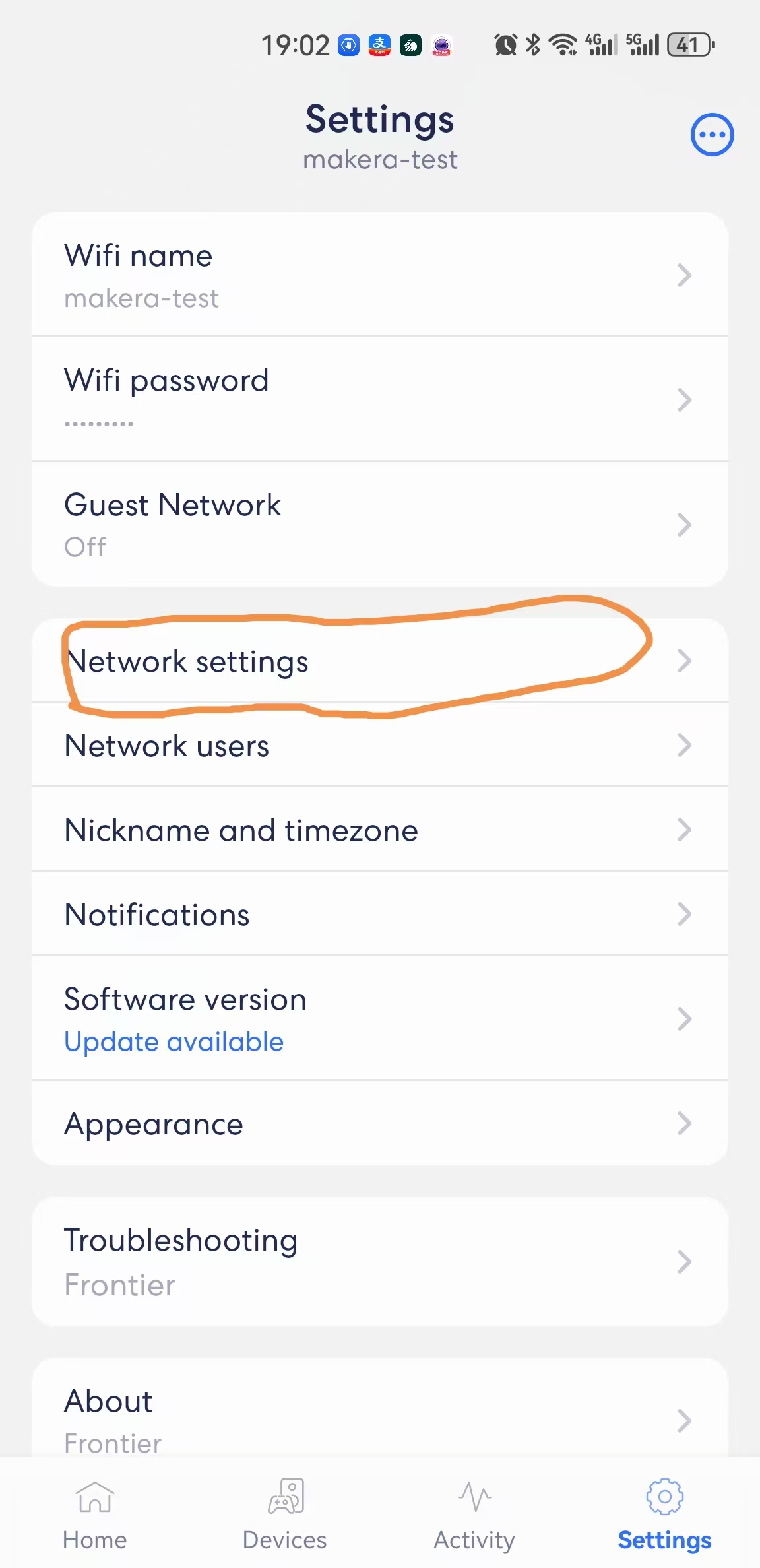The width and height of the screenshot is (760, 1568).
Task: Open Nickname and timezone
Action: click(x=380, y=830)
